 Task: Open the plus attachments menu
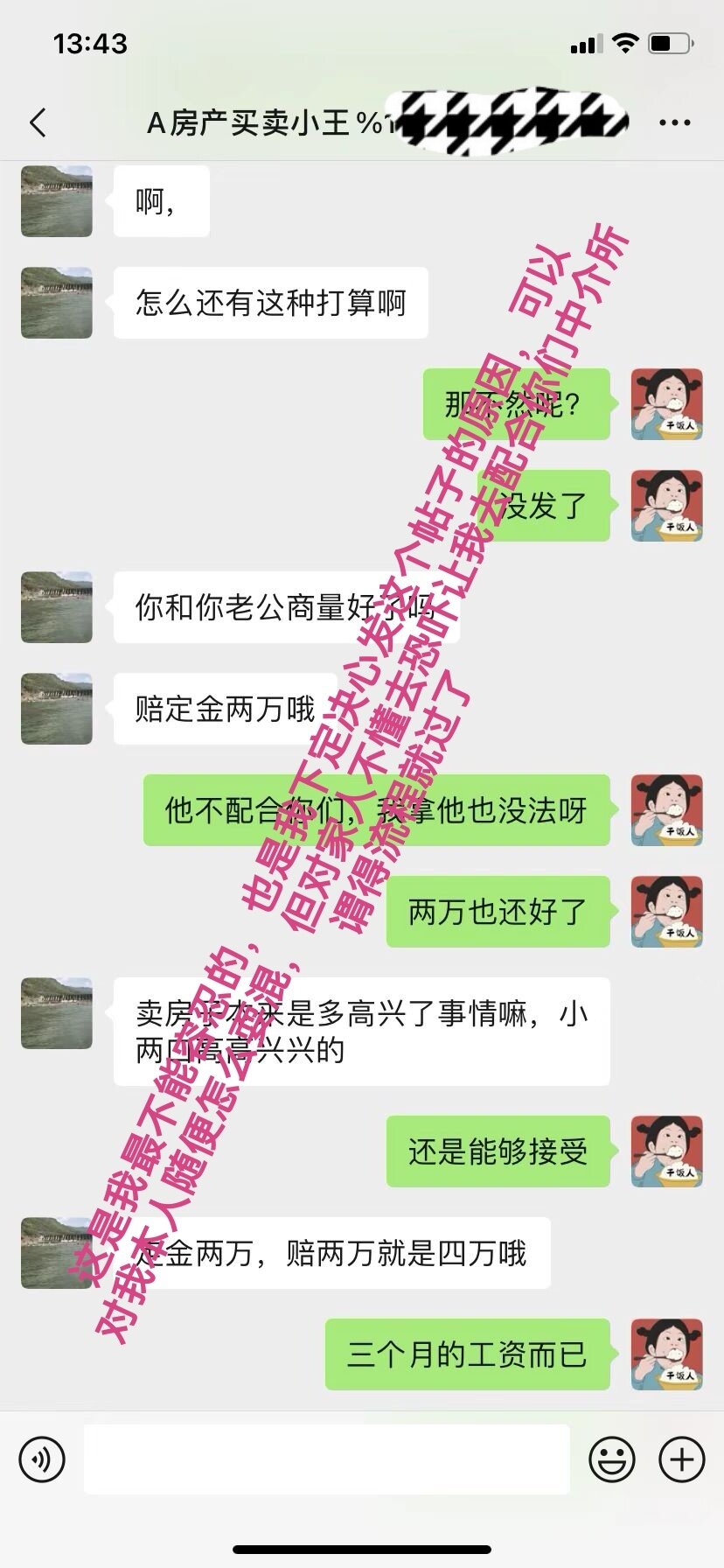[681, 1459]
